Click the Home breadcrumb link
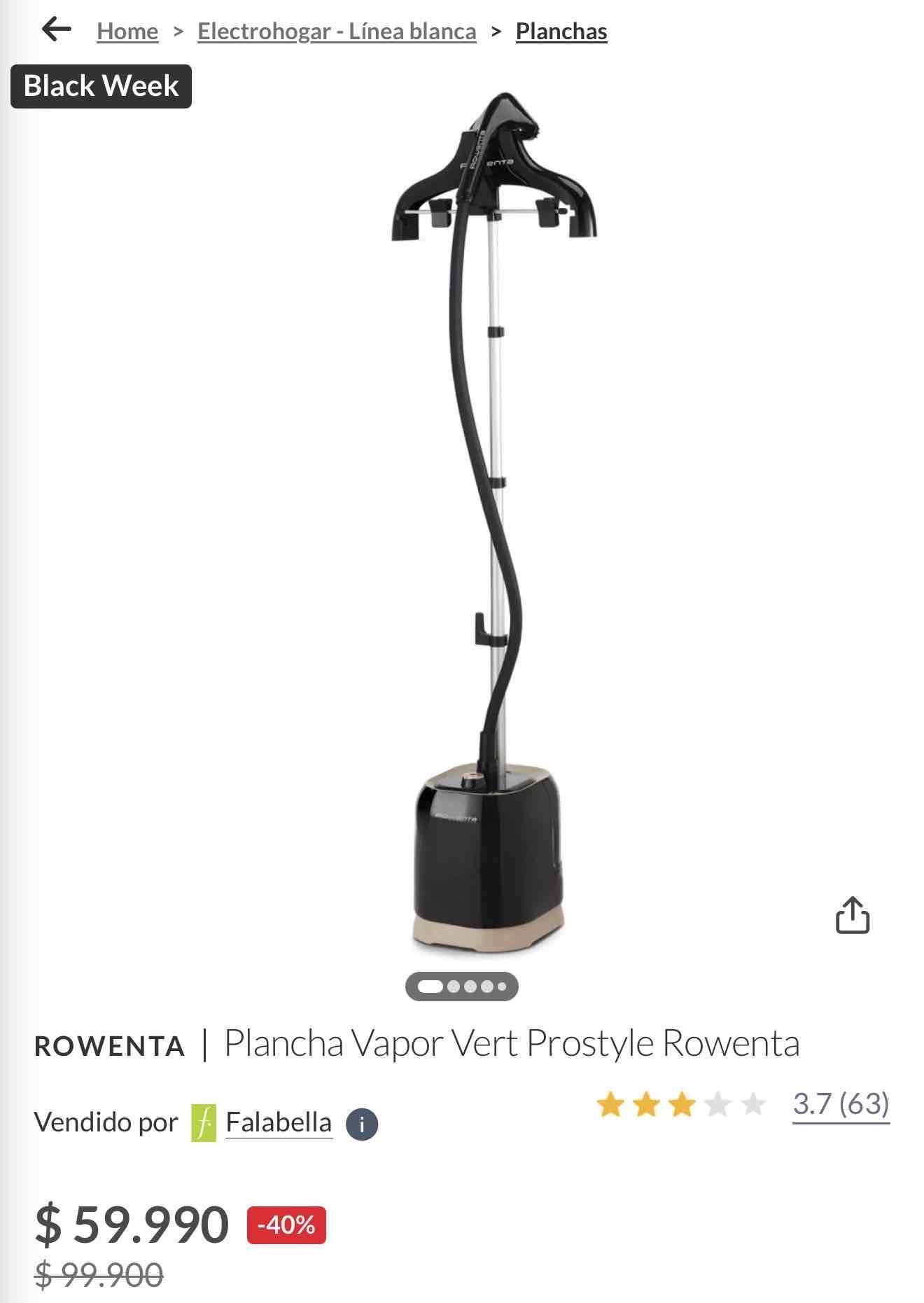 [127, 31]
